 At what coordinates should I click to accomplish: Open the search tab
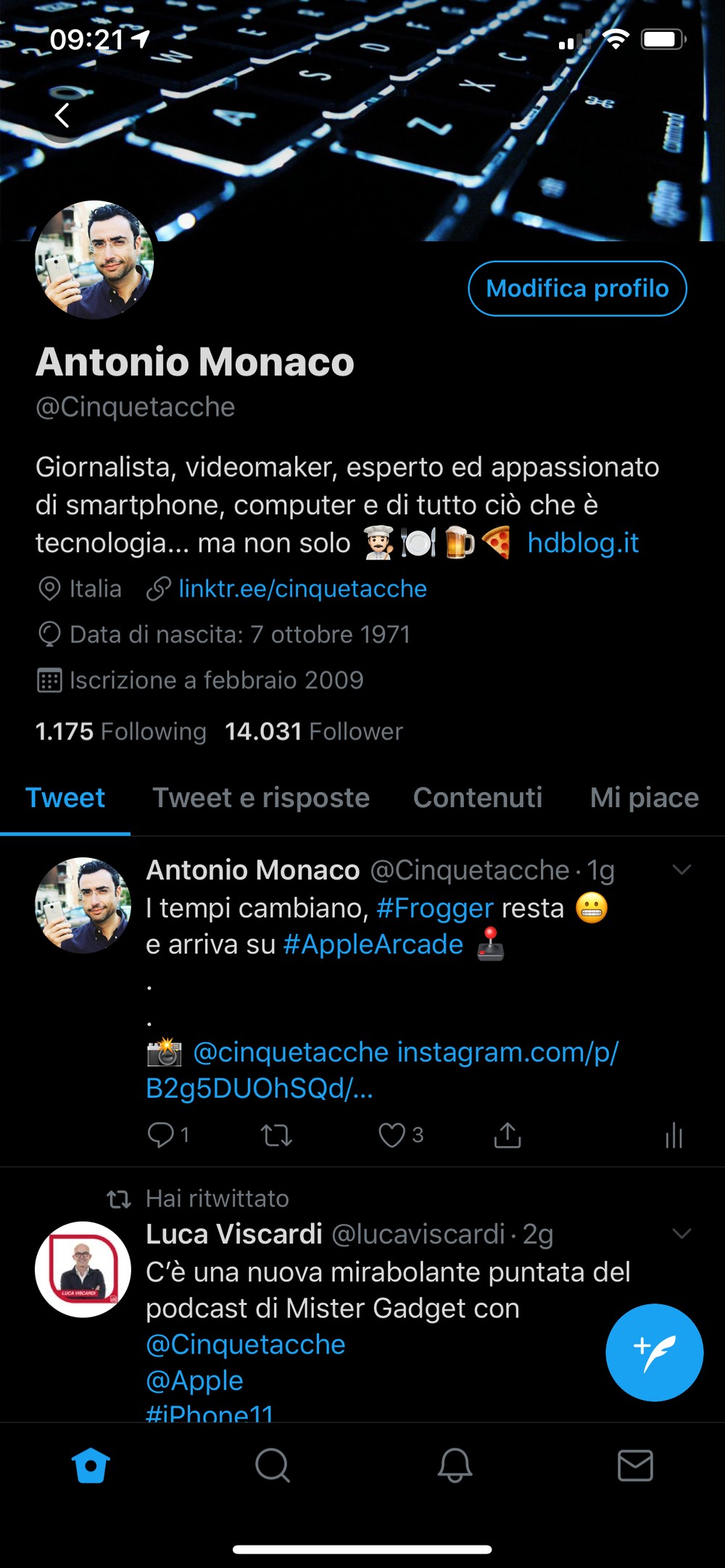[273, 1466]
